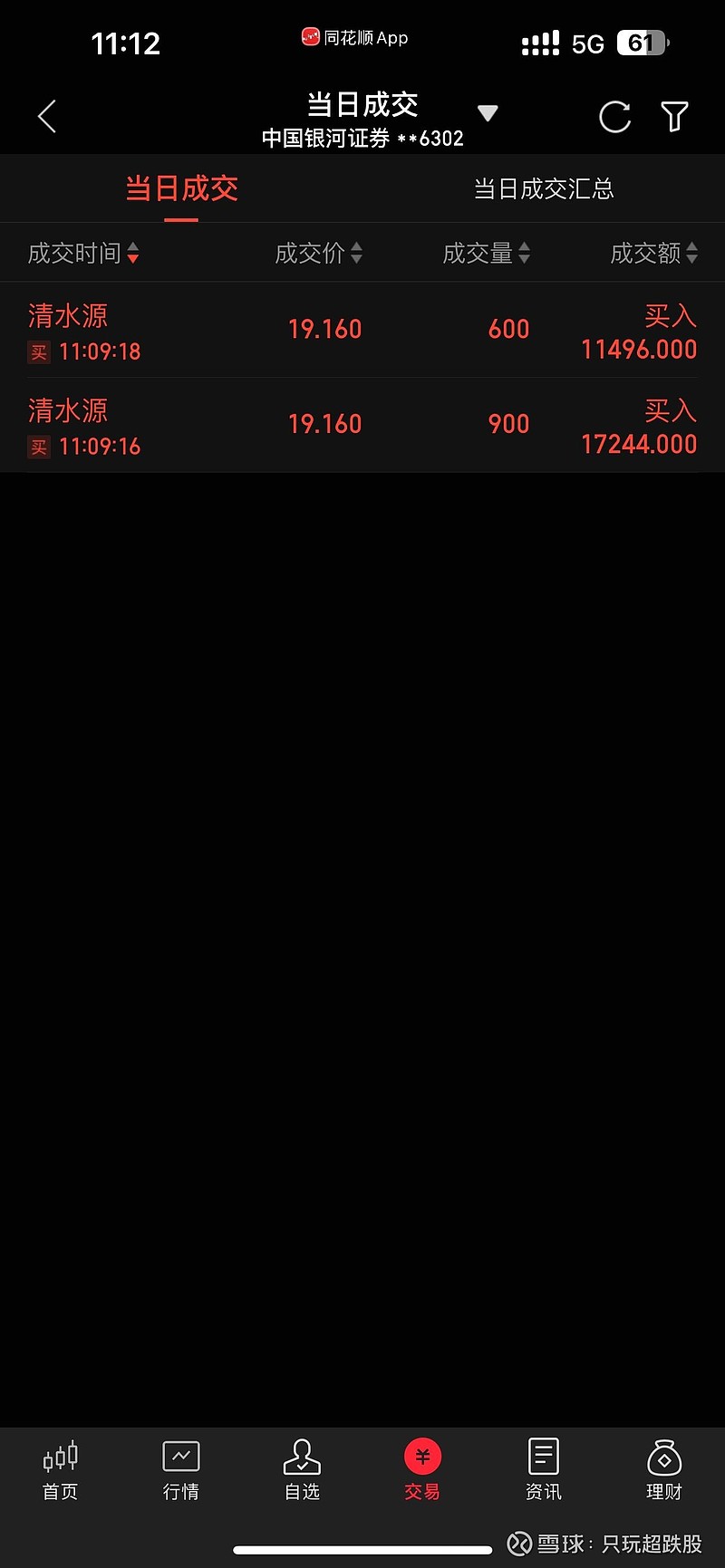This screenshot has height=1568, width=725.
Task: Select the 当日成交 tab
Action: pos(181,189)
